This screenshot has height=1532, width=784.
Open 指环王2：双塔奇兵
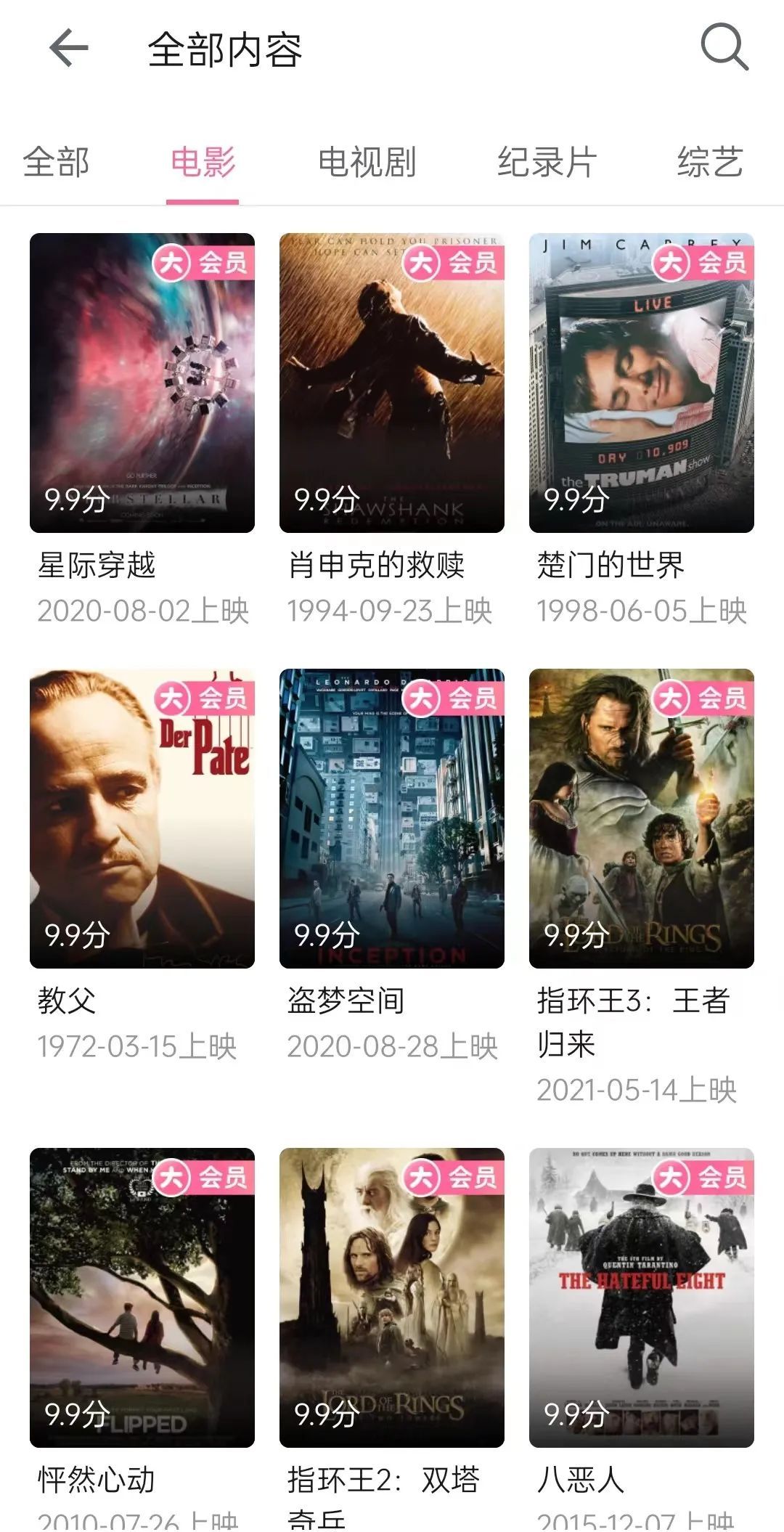click(392, 1297)
